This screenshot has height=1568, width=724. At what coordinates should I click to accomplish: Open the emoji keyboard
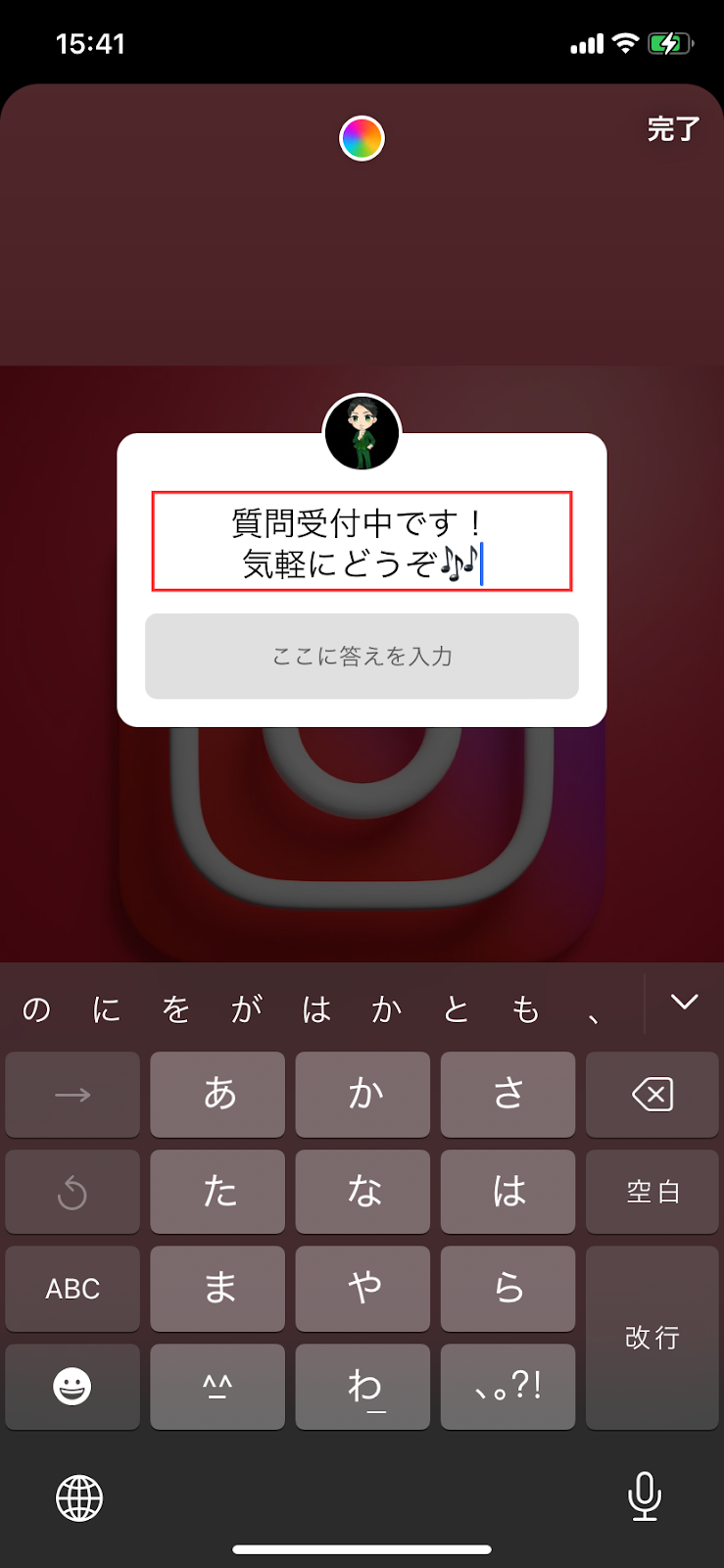[72, 1386]
